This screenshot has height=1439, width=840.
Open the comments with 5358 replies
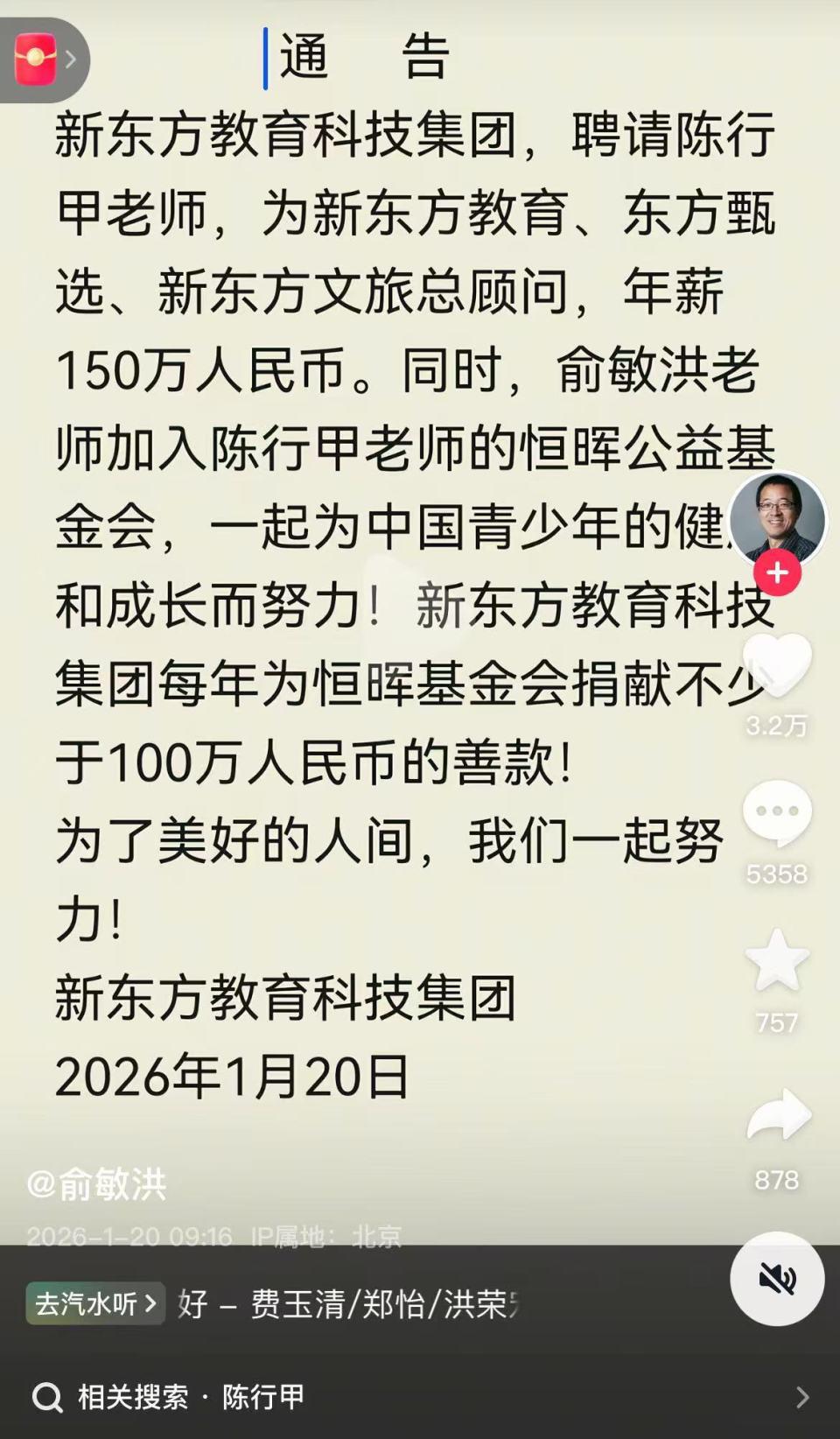[777, 814]
